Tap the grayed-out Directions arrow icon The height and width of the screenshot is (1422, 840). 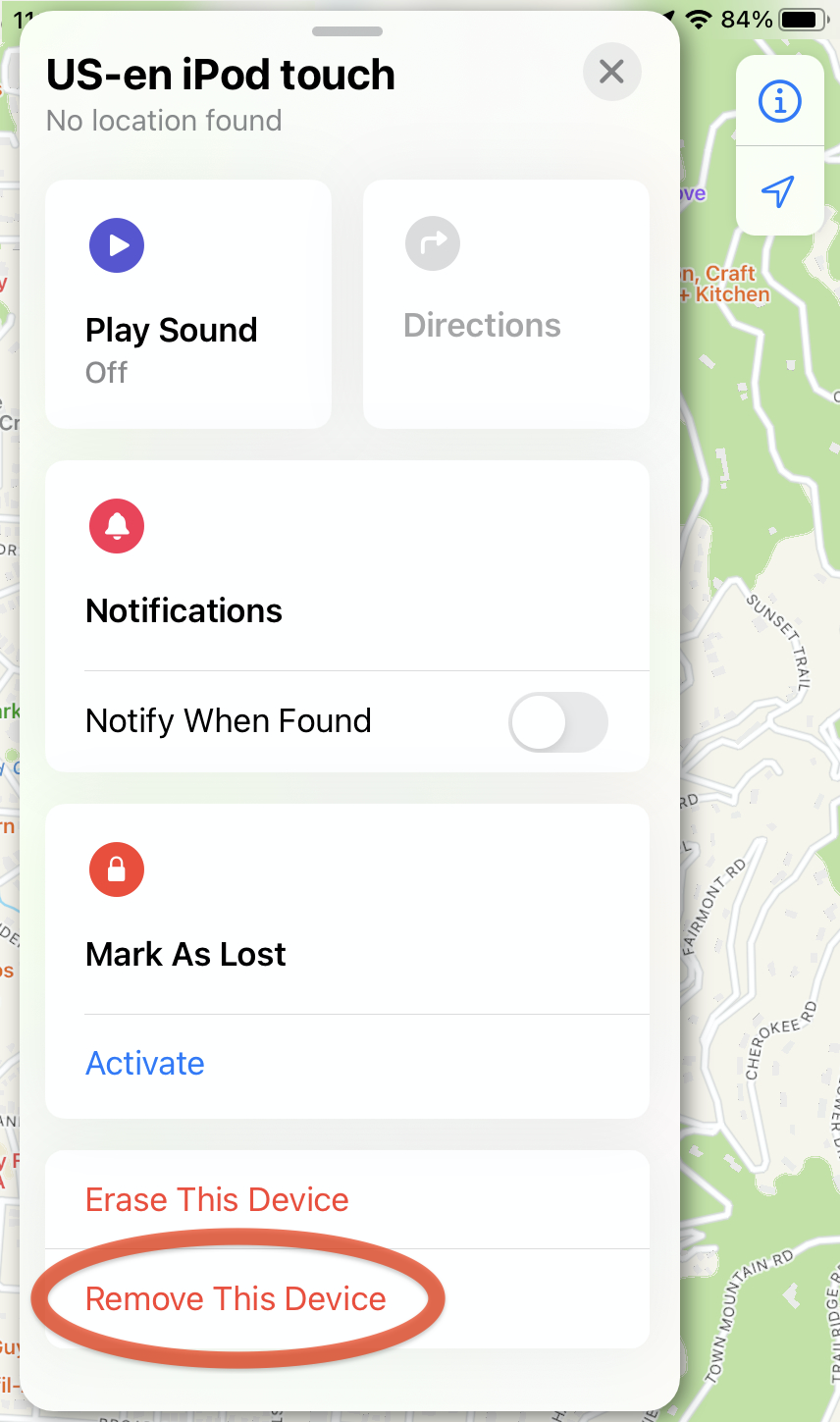pyautogui.click(x=433, y=243)
